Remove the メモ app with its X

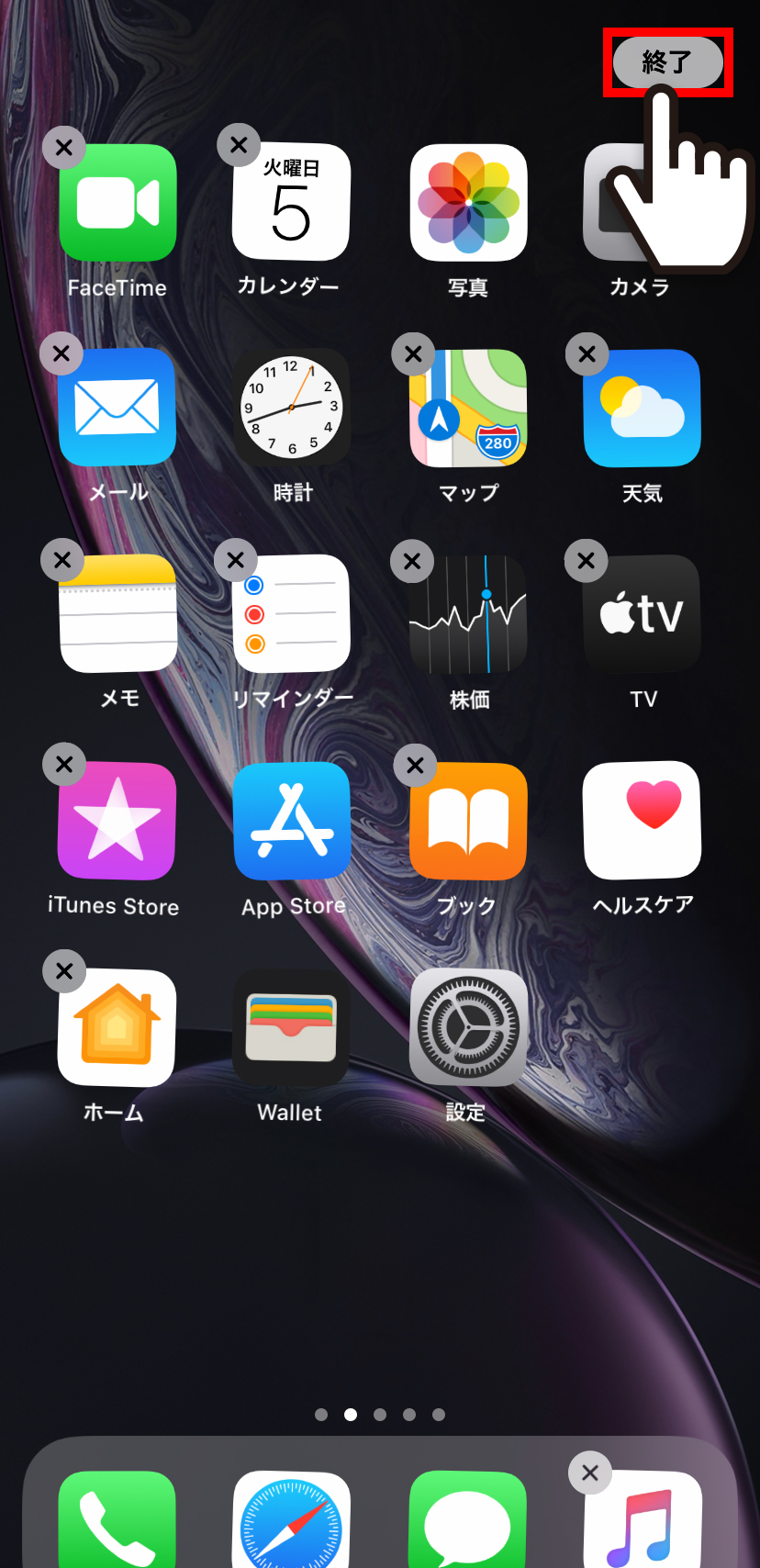[62, 560]
